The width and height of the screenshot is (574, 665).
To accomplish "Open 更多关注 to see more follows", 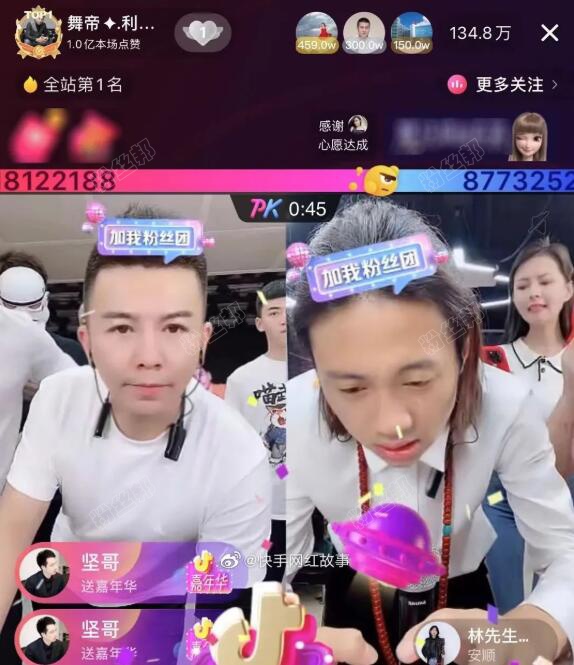I will (x=503, y=85).
